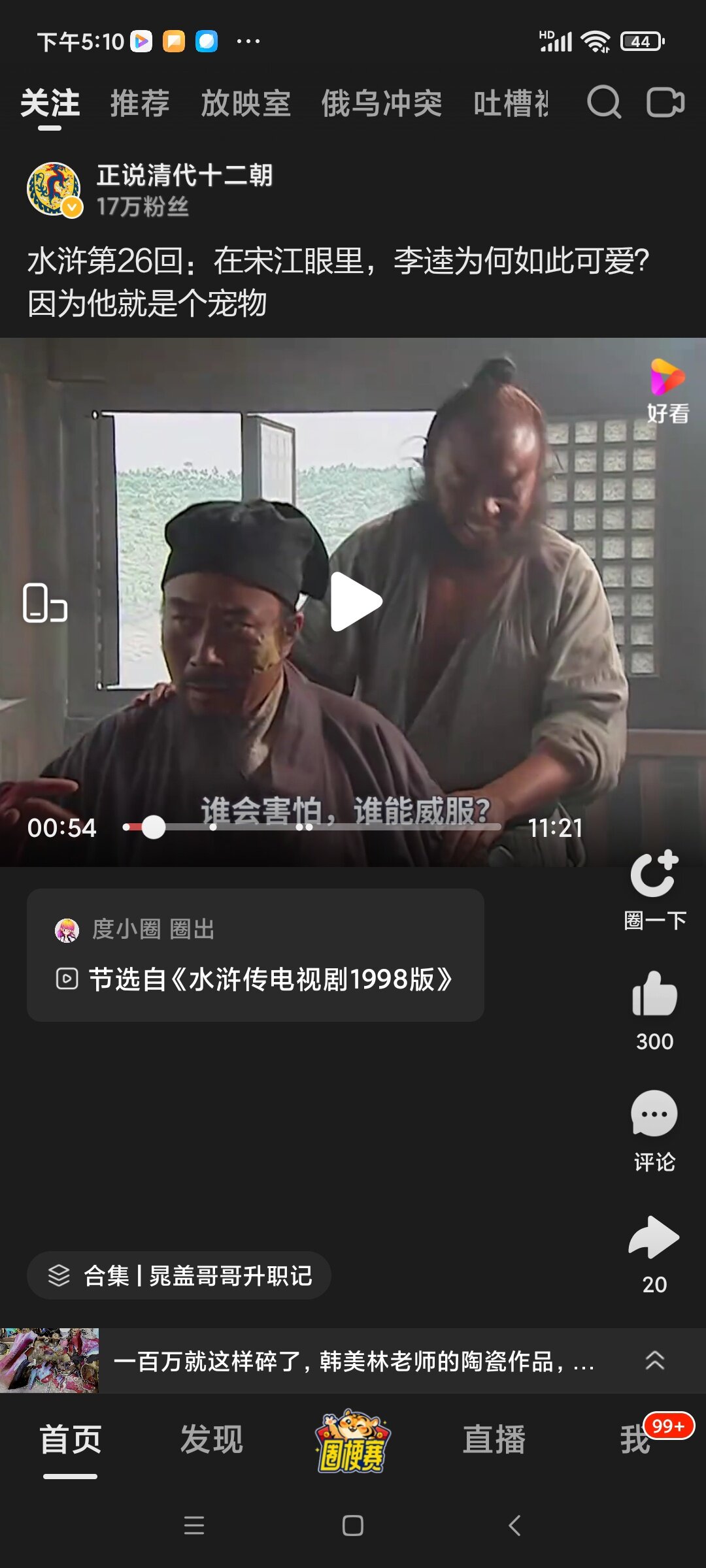Open the 直播 tab

(494, 1440)
